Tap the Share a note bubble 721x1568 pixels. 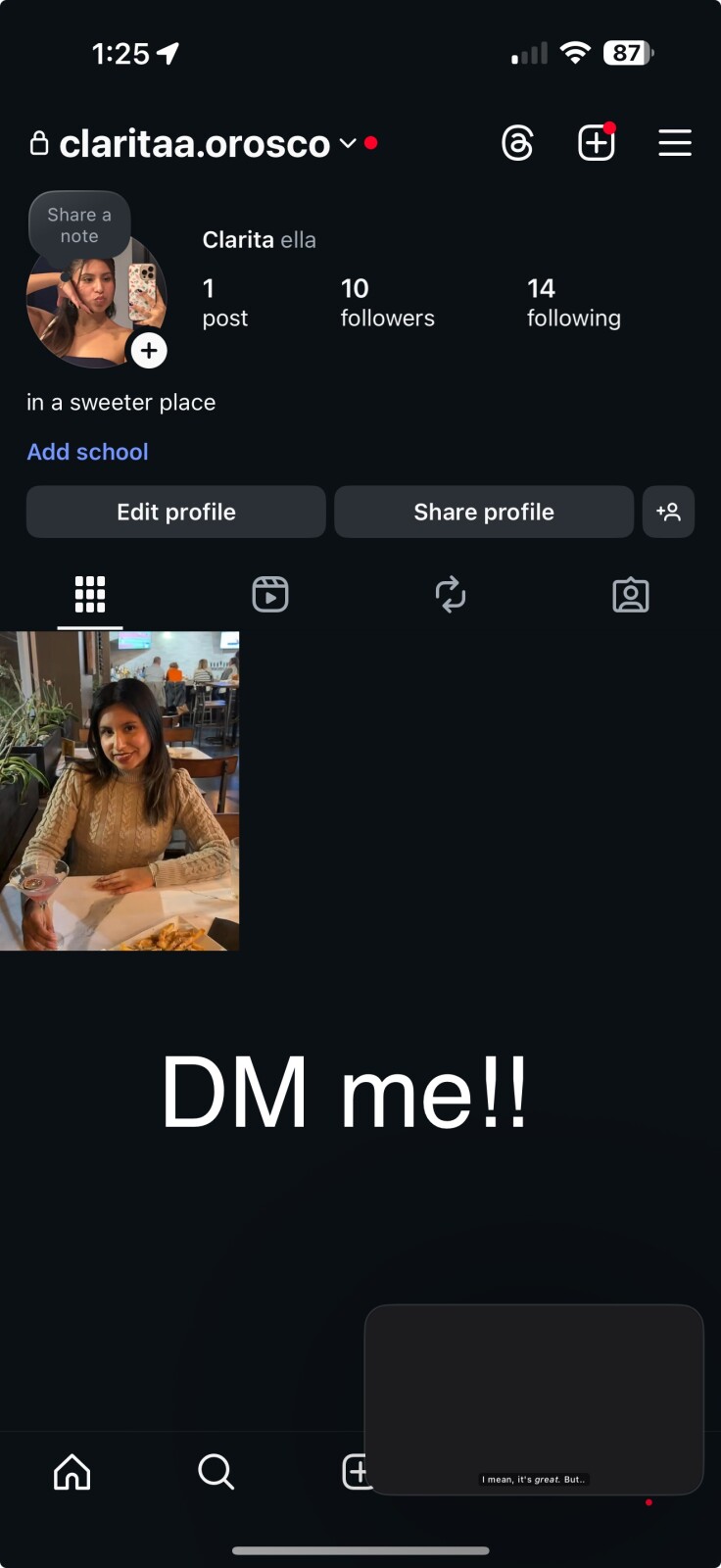79,224
